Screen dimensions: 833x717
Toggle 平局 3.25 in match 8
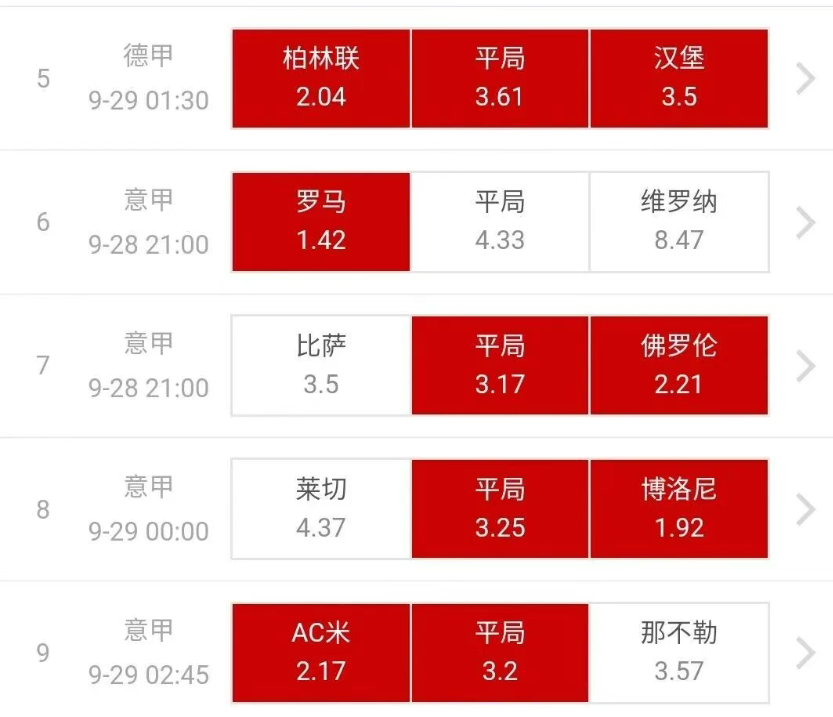tap(500, 509)
